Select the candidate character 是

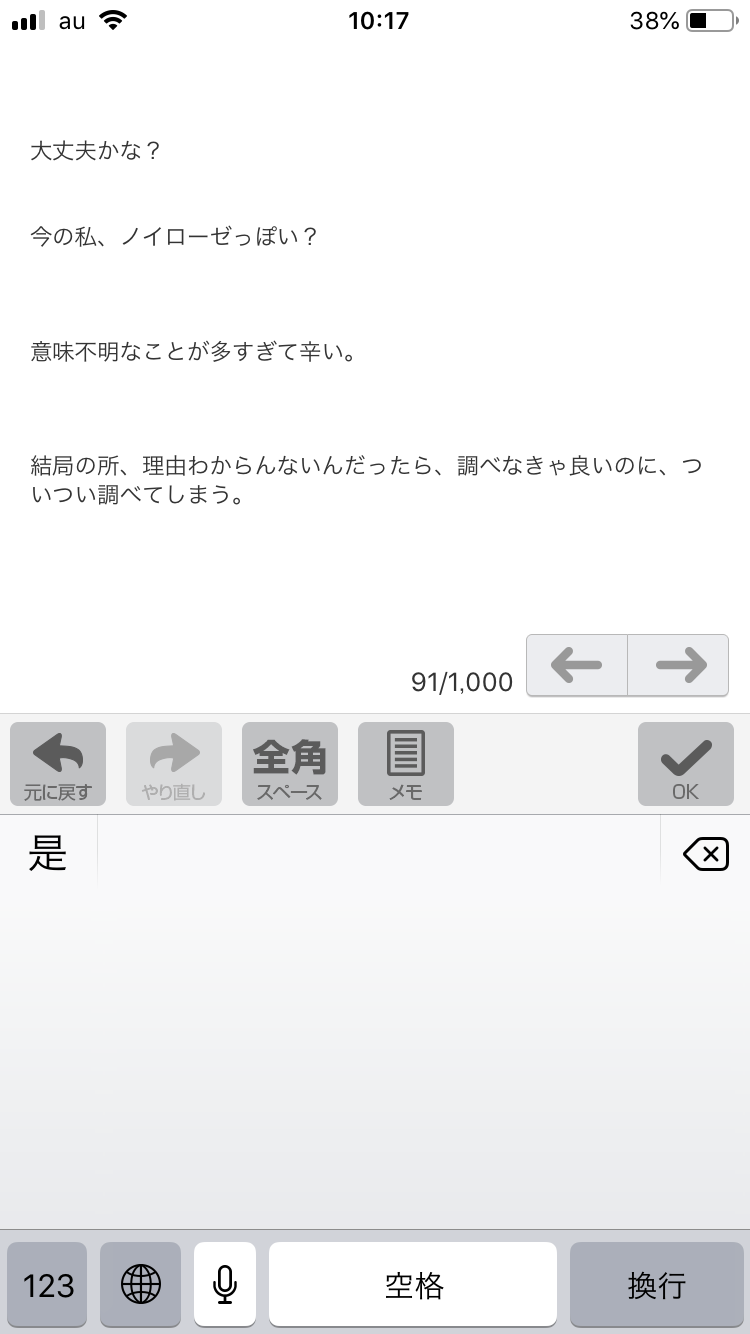(x=48, y=853)
